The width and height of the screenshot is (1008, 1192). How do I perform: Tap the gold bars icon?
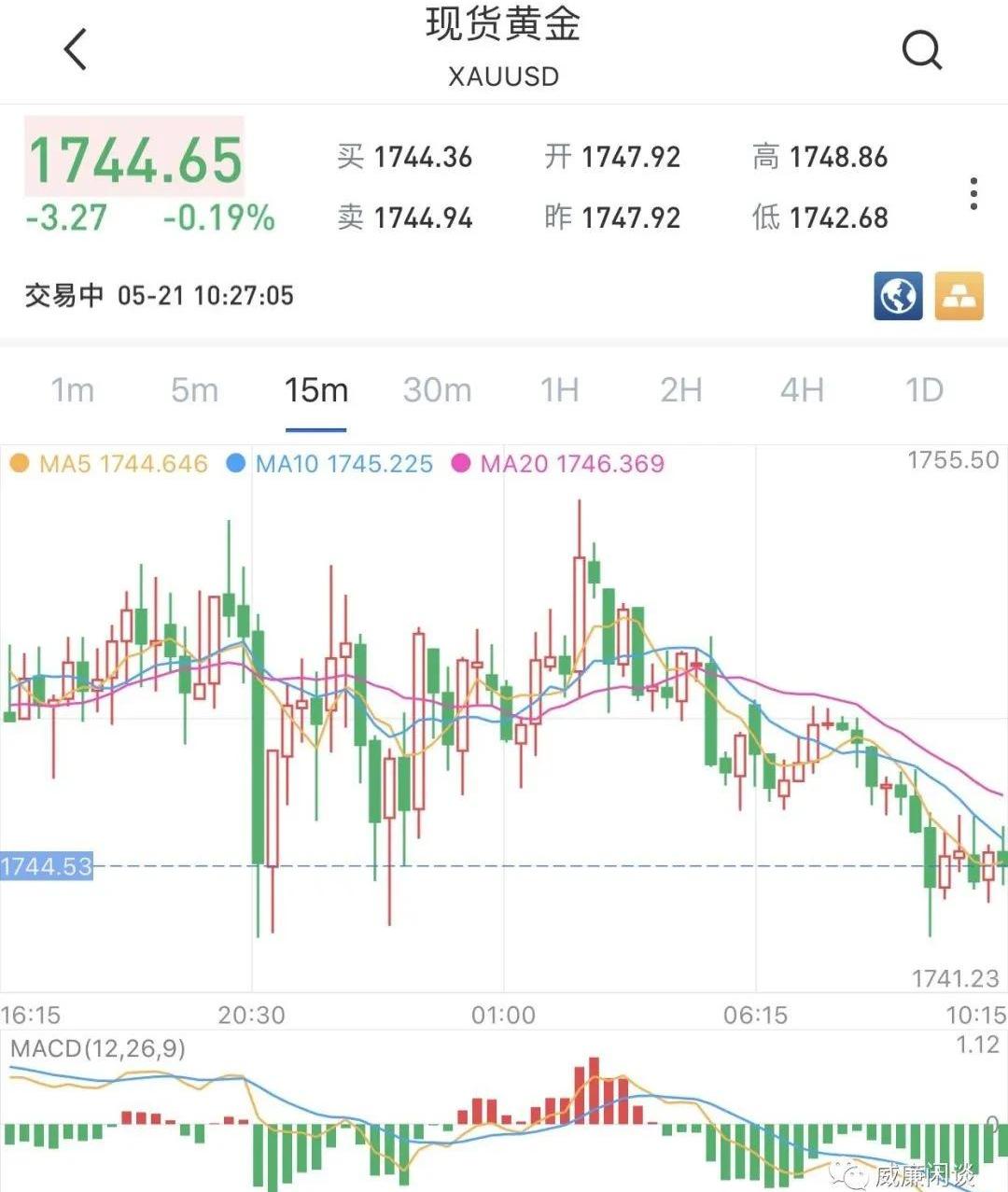pyautogui.click(x=959, y=296)
